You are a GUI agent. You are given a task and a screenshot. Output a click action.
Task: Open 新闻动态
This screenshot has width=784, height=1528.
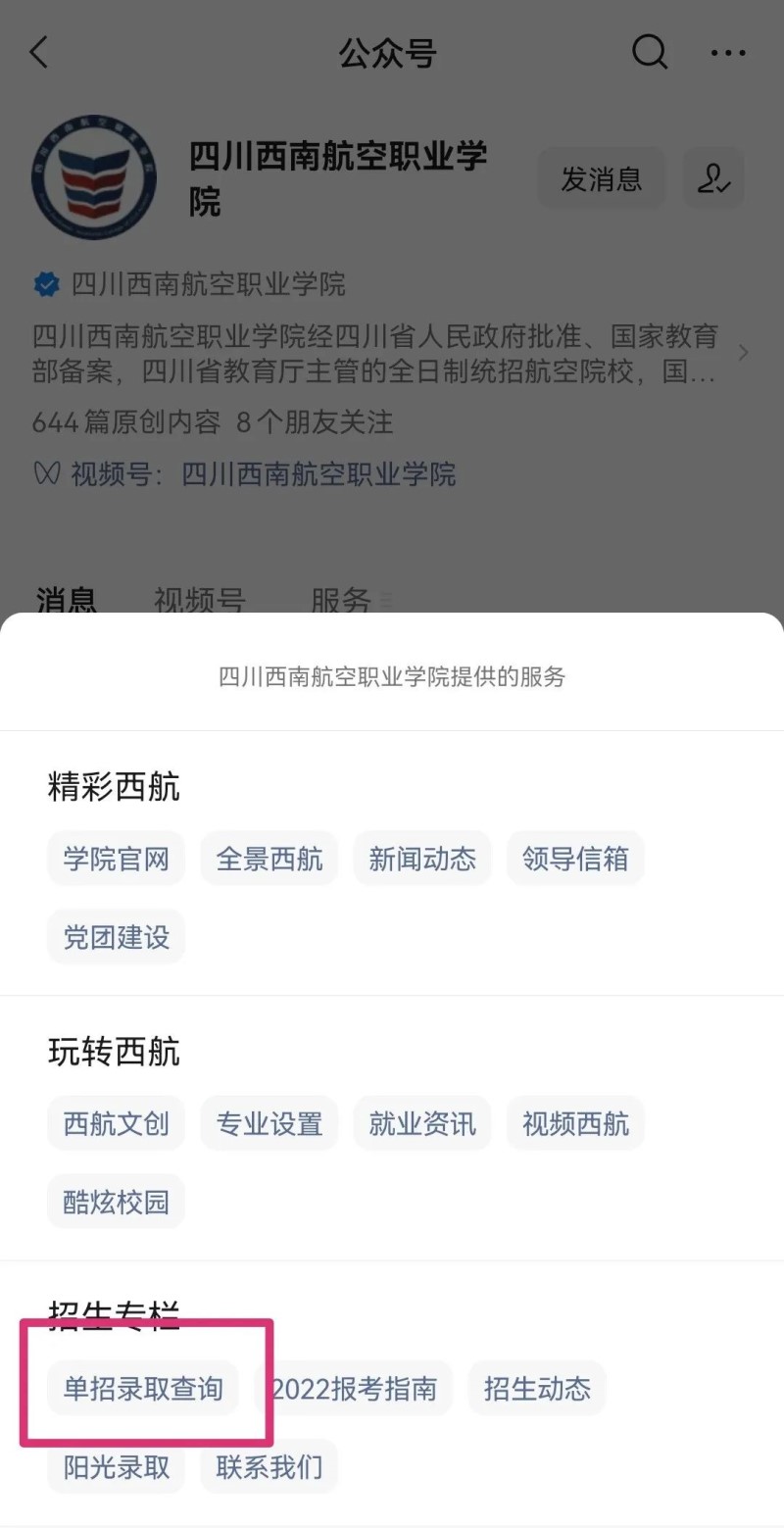pyautogui.click(x=422, y=859)
